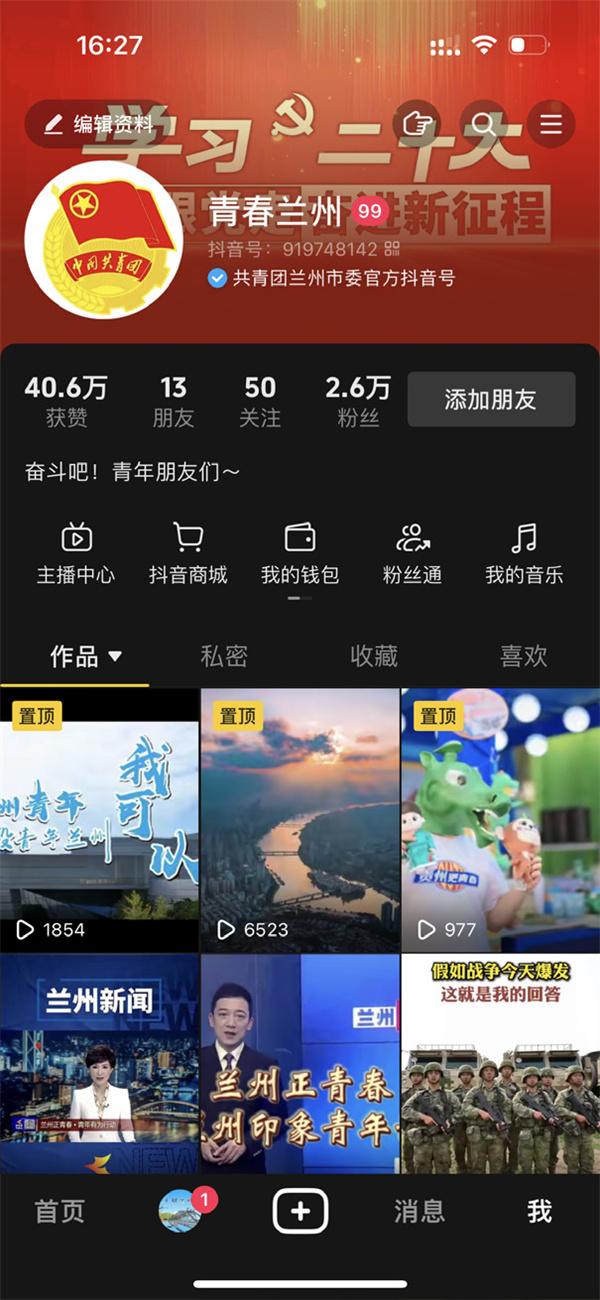
Task: Switch to the 收藏 tab
Action: (x=374, y=656)
